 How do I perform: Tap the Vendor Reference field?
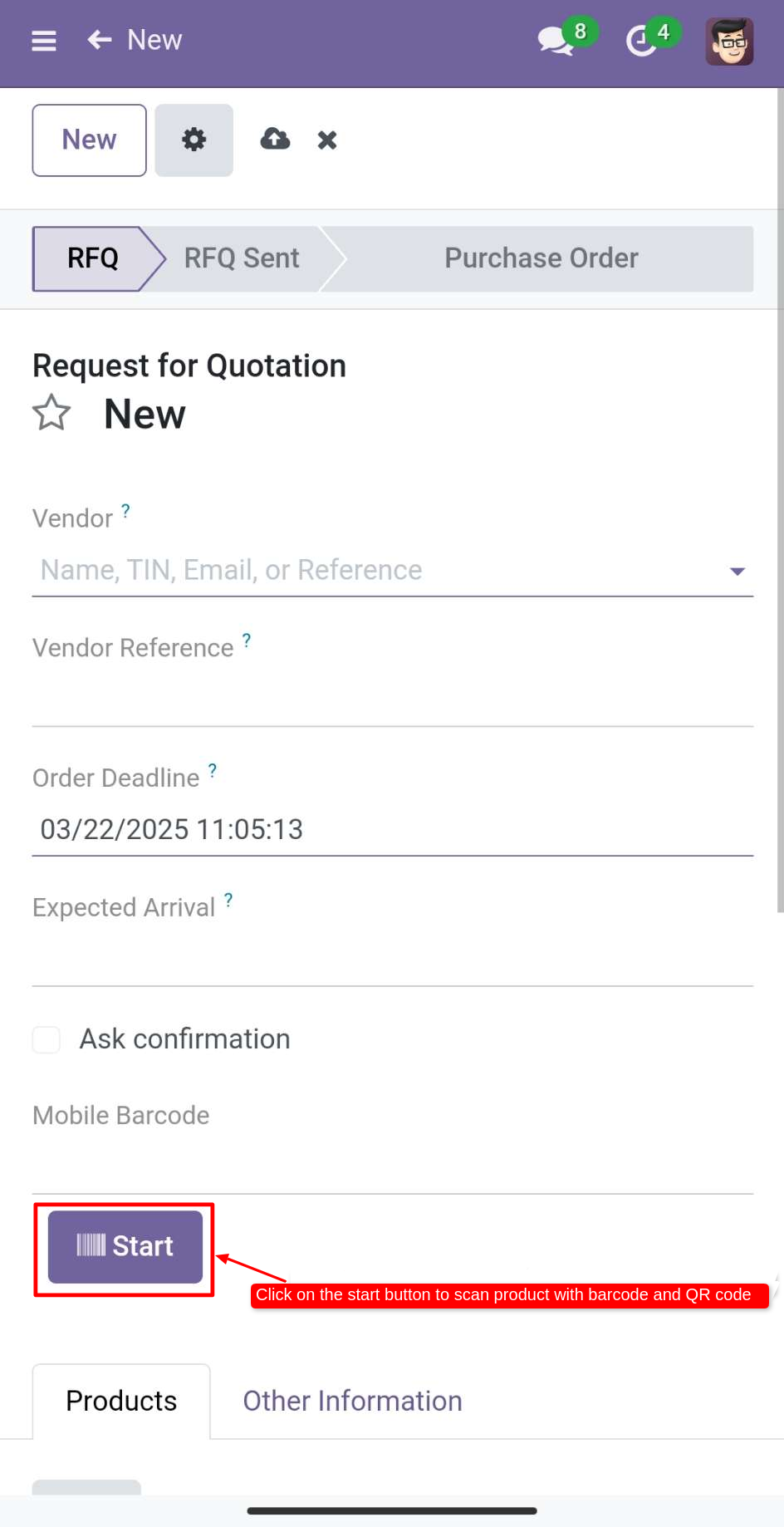[x=392, y=700]
